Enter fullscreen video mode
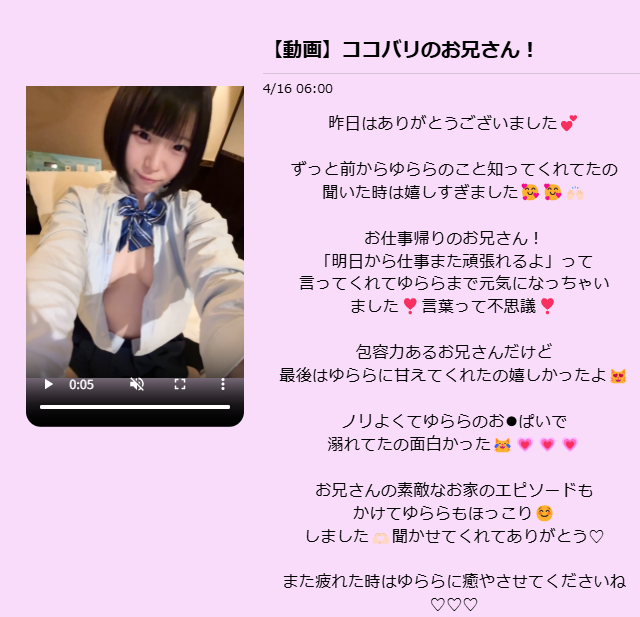The image size is (640, 617). click(x=181, y=384)
